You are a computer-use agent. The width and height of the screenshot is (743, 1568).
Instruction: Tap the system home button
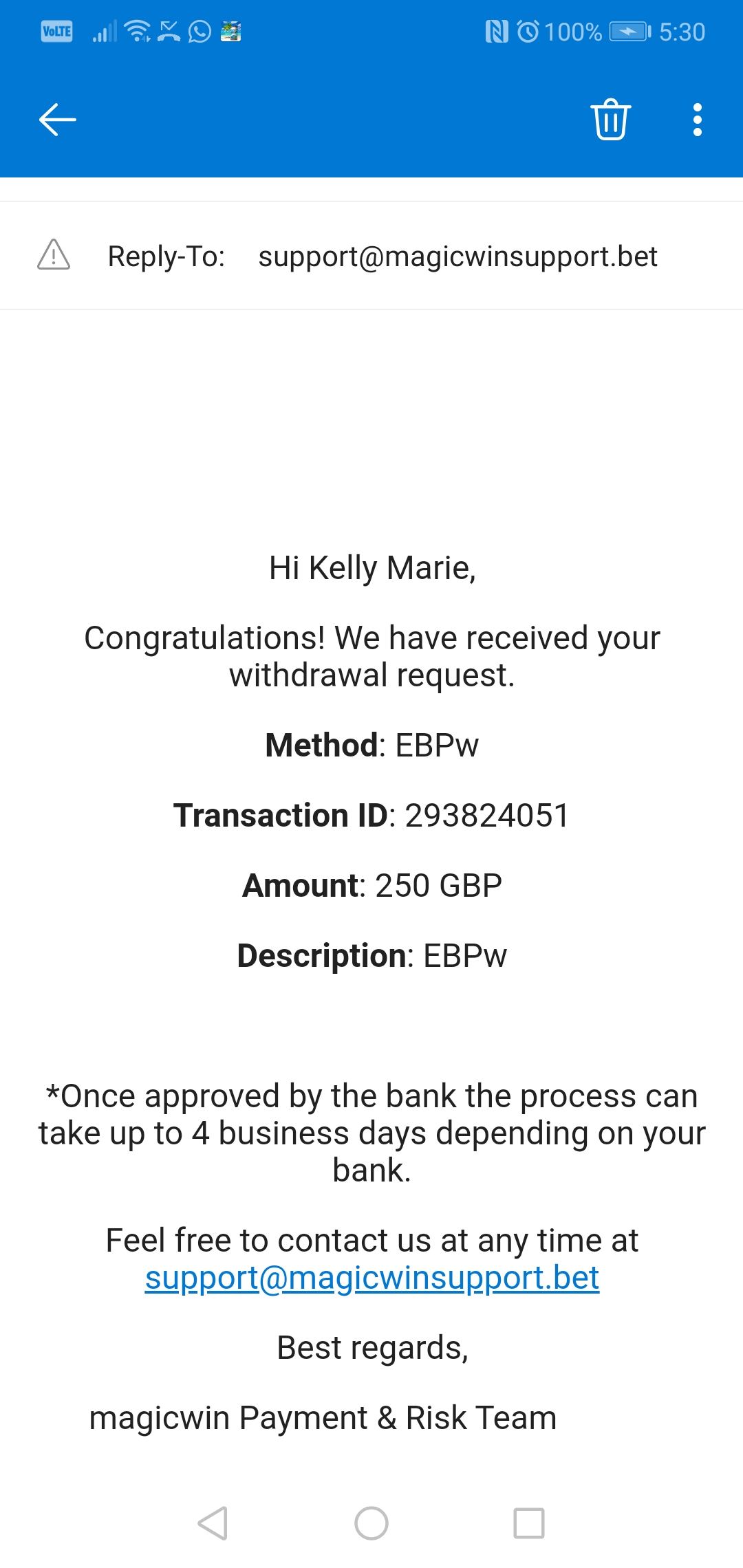click(371, 1523)
